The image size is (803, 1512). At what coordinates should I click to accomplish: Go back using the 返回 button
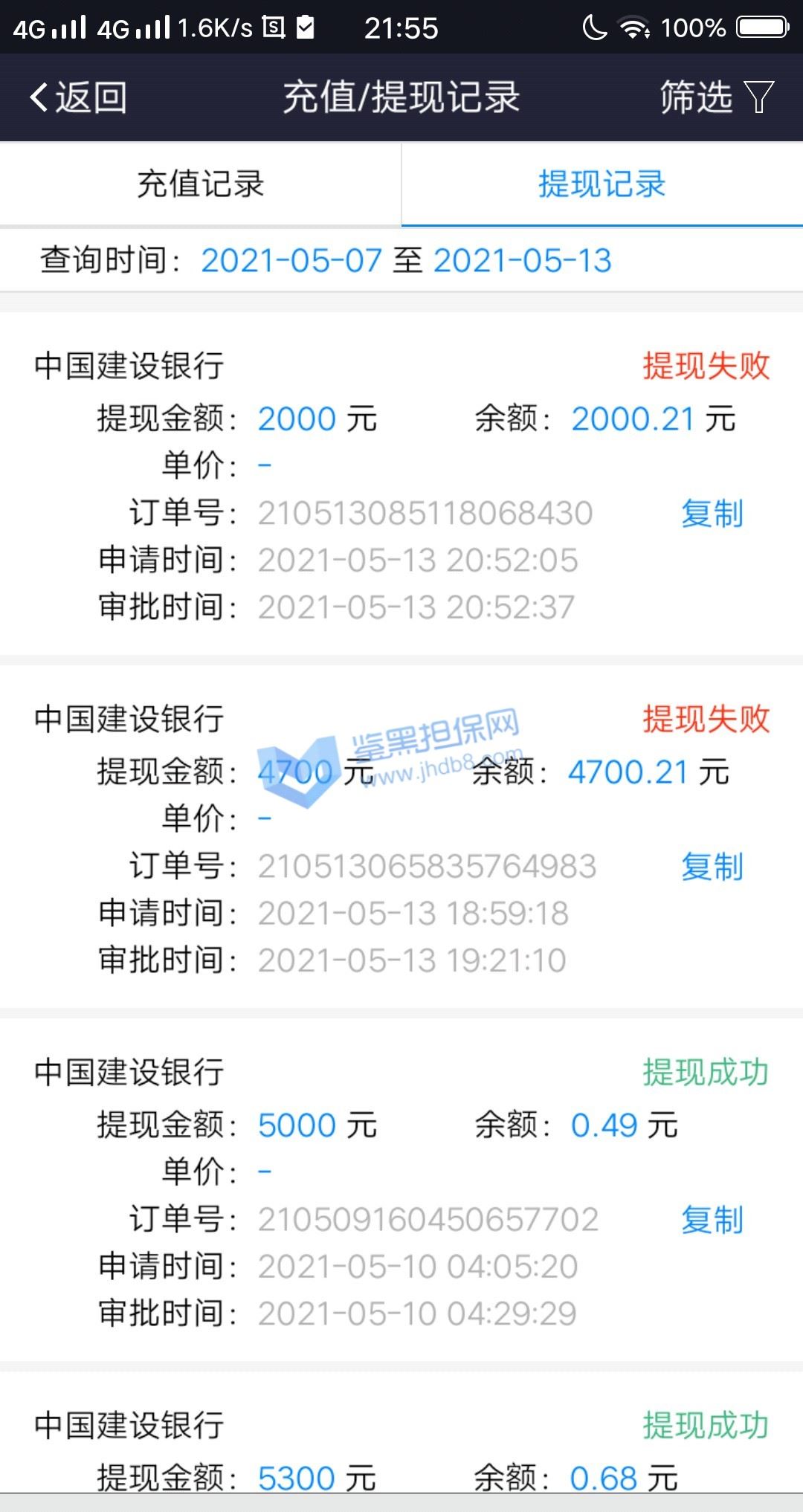click(x=78, y=97)
